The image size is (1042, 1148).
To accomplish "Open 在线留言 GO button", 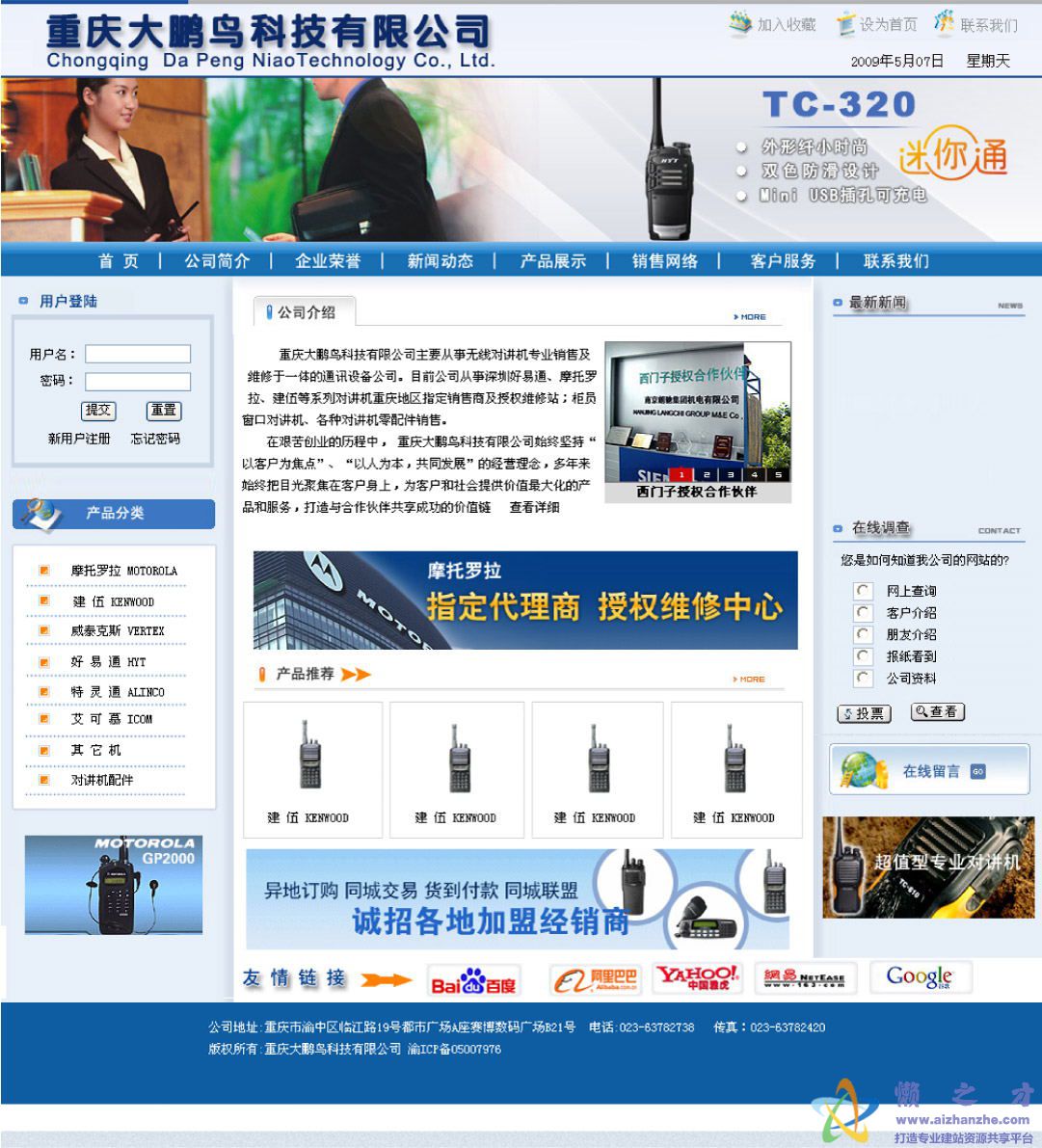I will click(977, 771).
